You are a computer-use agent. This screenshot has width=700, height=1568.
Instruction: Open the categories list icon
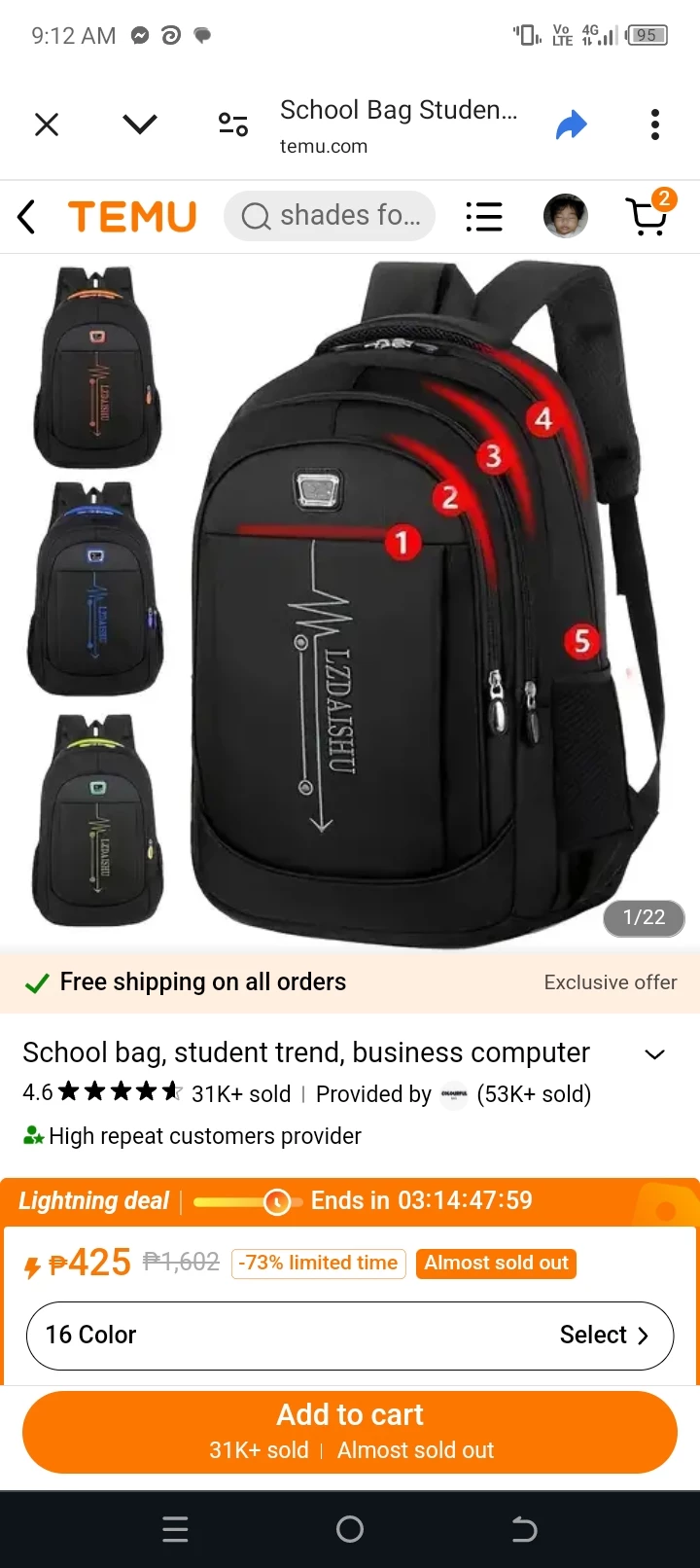484,216
